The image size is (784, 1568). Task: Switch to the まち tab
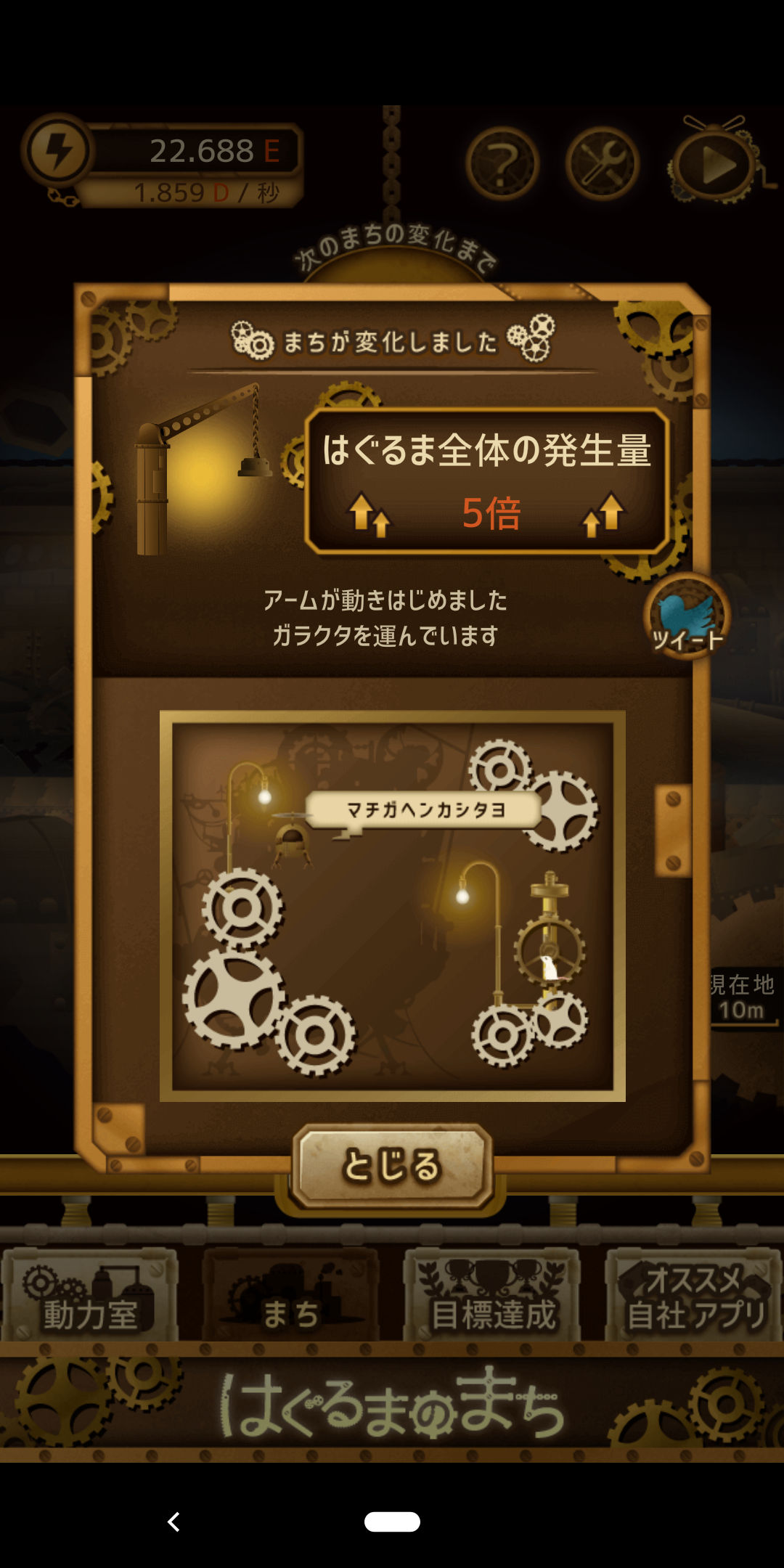tap(290, 1294)
